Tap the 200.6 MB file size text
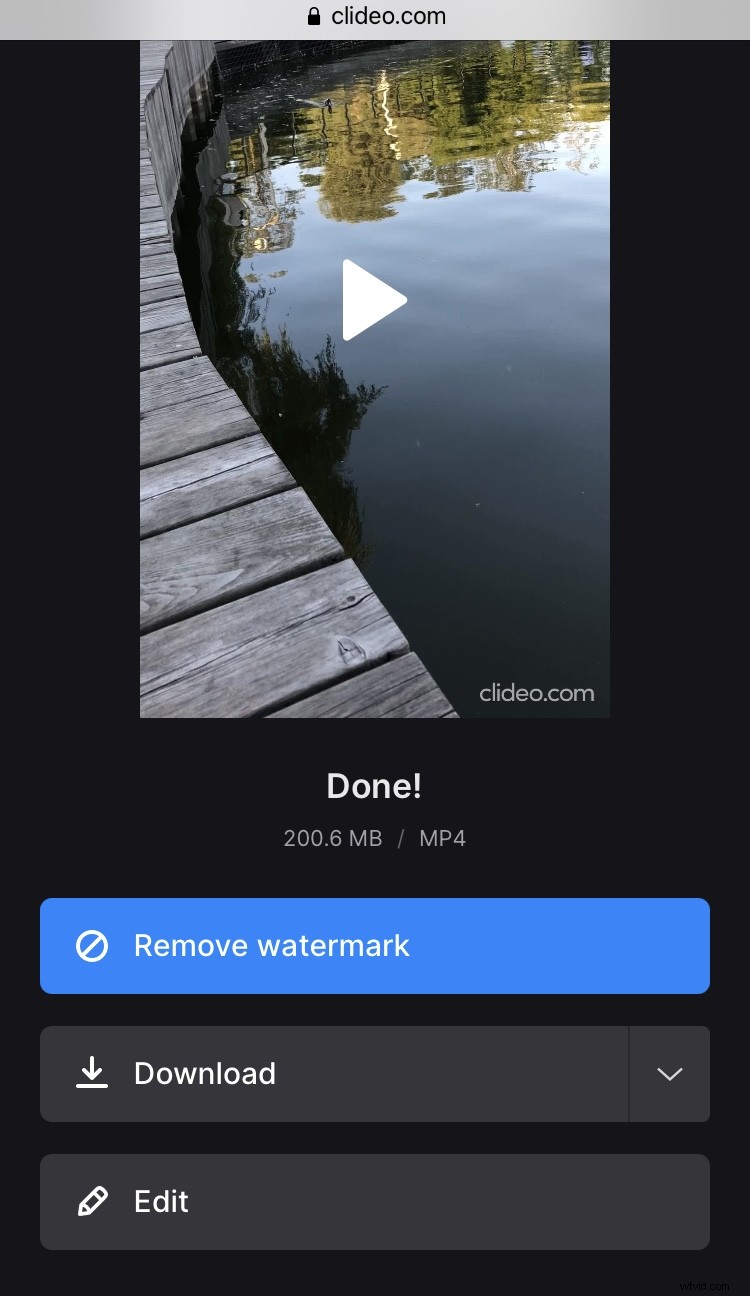 (333, 838)
